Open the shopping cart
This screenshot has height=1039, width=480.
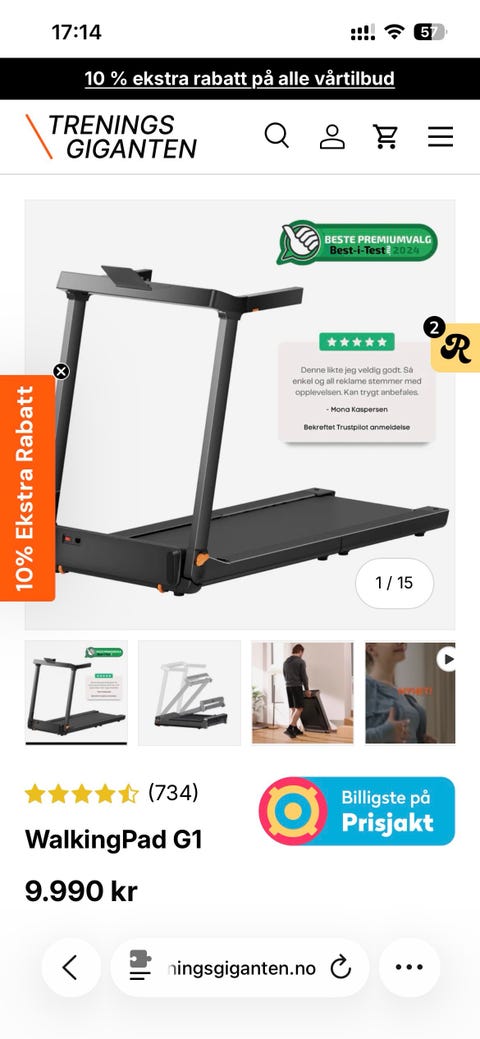tap(385, 136)
